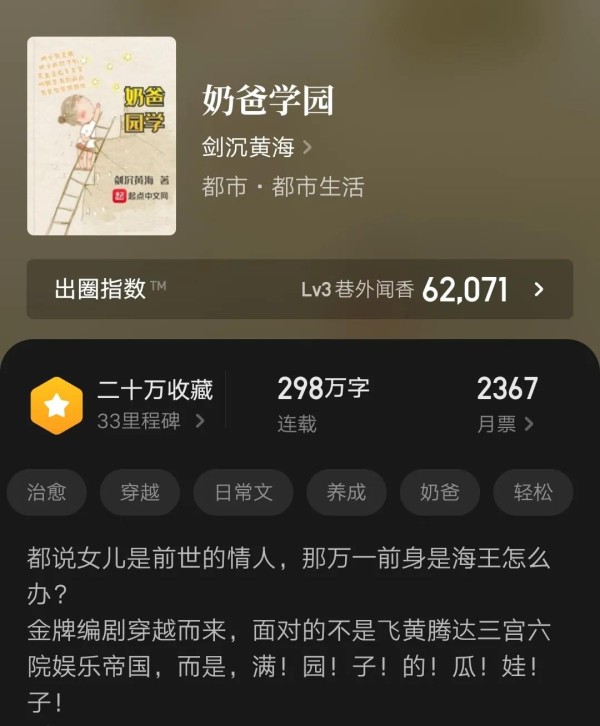This screenshot has width=600, height=726.
Task: Open author 剑沉黄海's page
Action: [x=257, y=148]
